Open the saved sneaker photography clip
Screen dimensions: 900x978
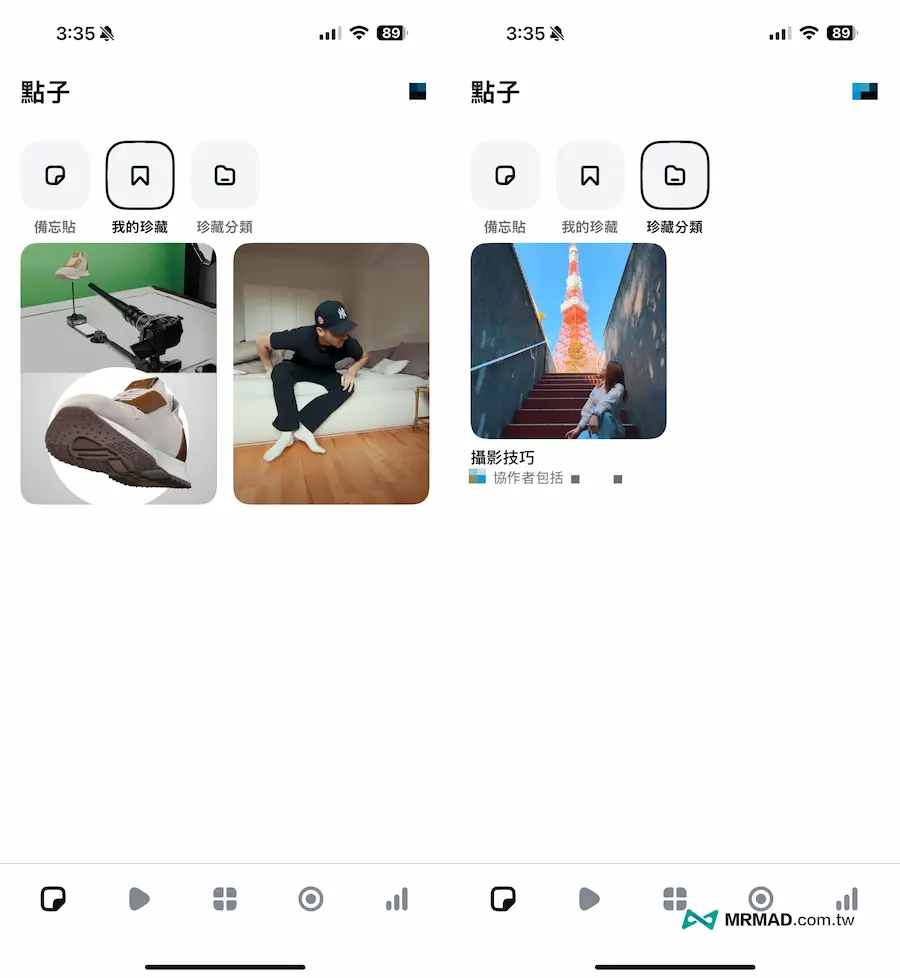point(118,373)
